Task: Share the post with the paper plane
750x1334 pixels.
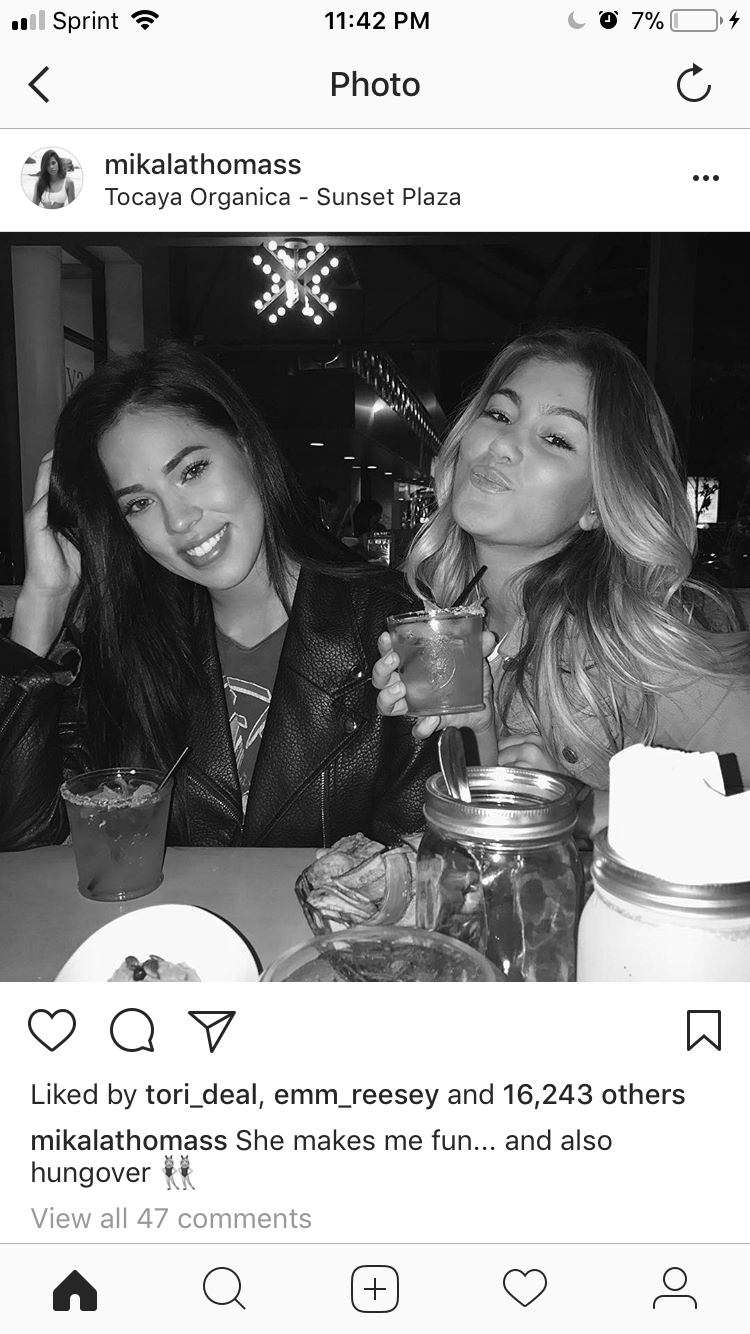Action: coord(212,1030)
